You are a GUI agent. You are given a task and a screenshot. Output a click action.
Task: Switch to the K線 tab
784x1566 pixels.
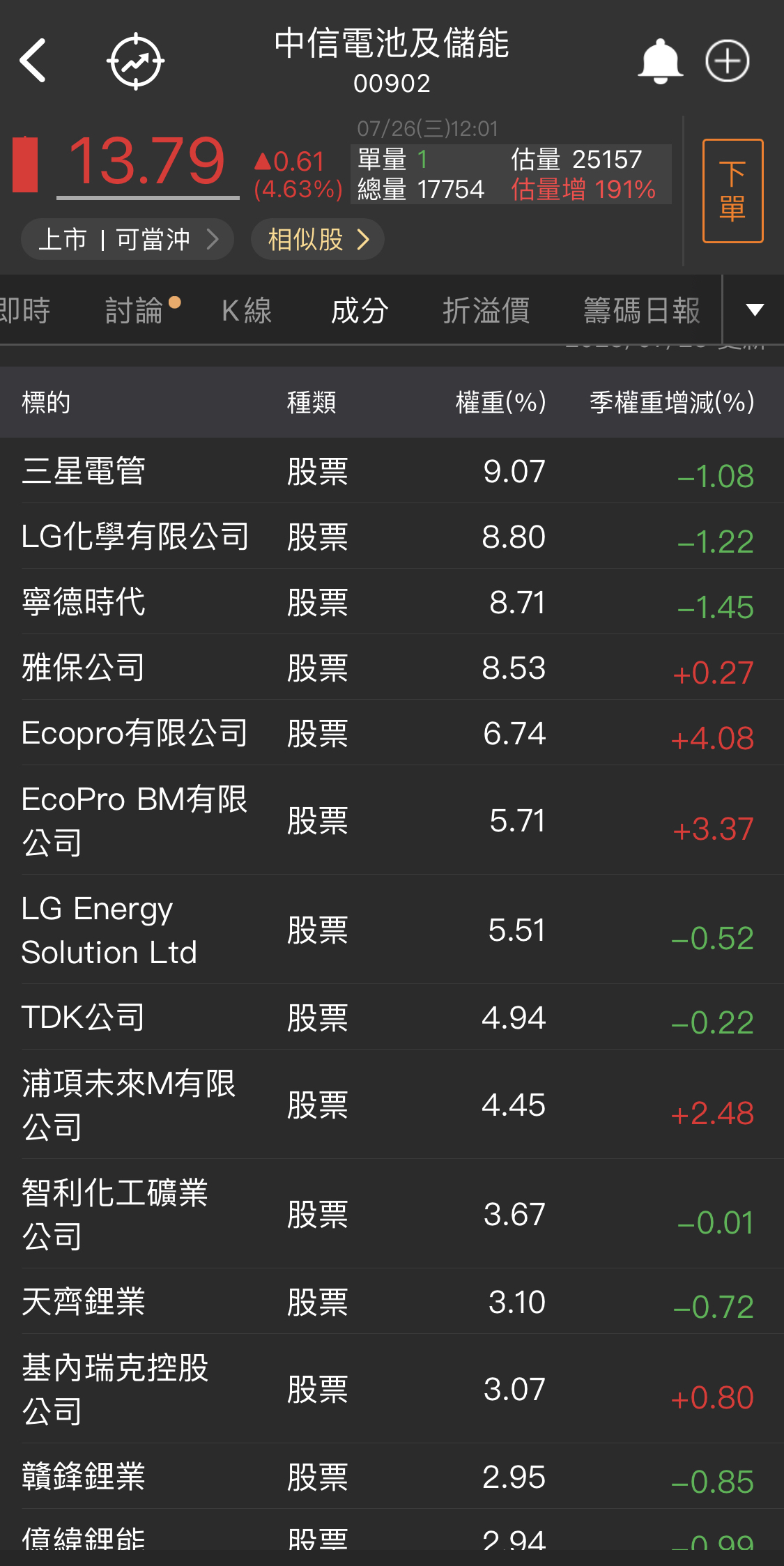coord(247,310)
